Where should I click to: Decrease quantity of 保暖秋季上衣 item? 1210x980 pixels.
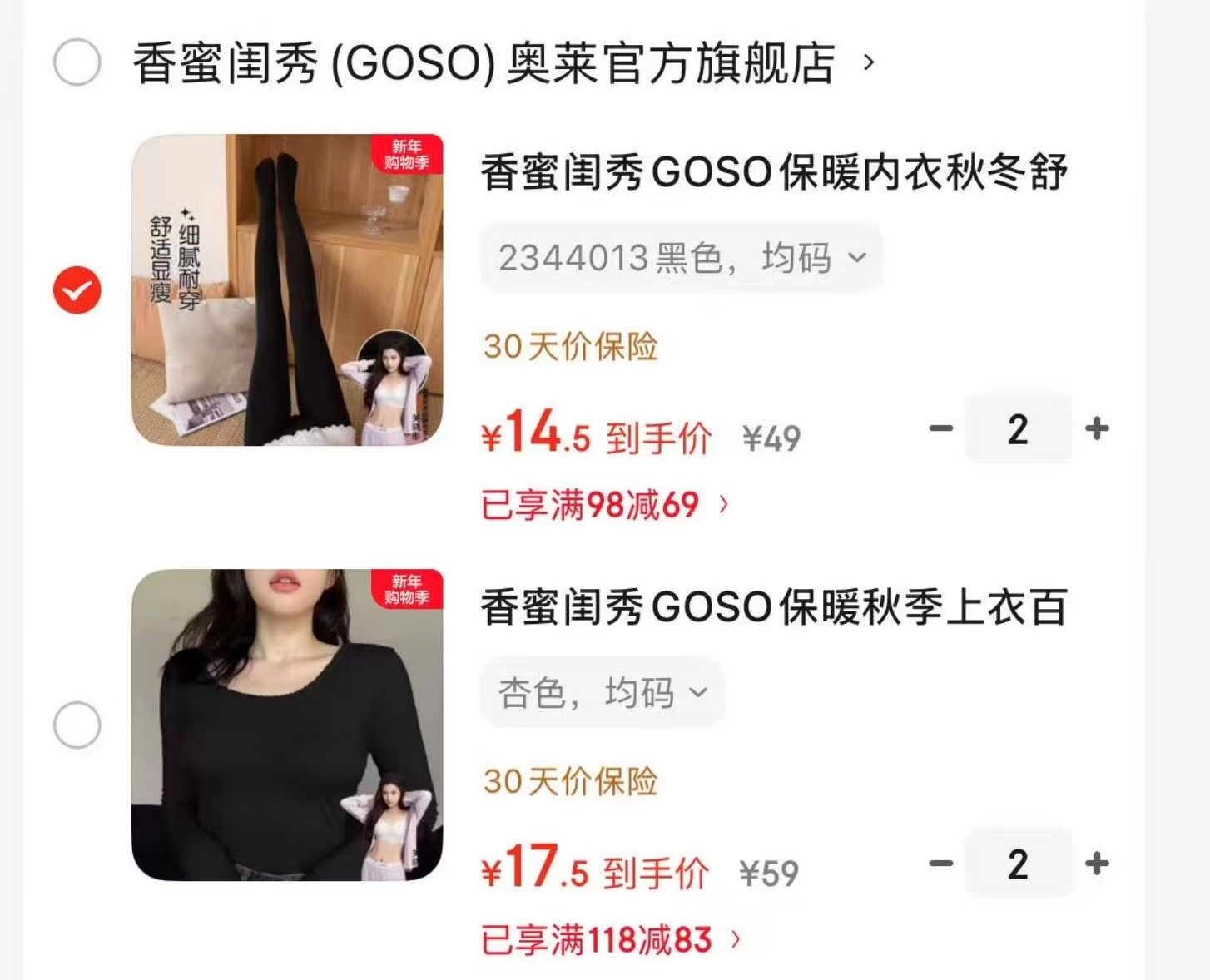[940, 864]
